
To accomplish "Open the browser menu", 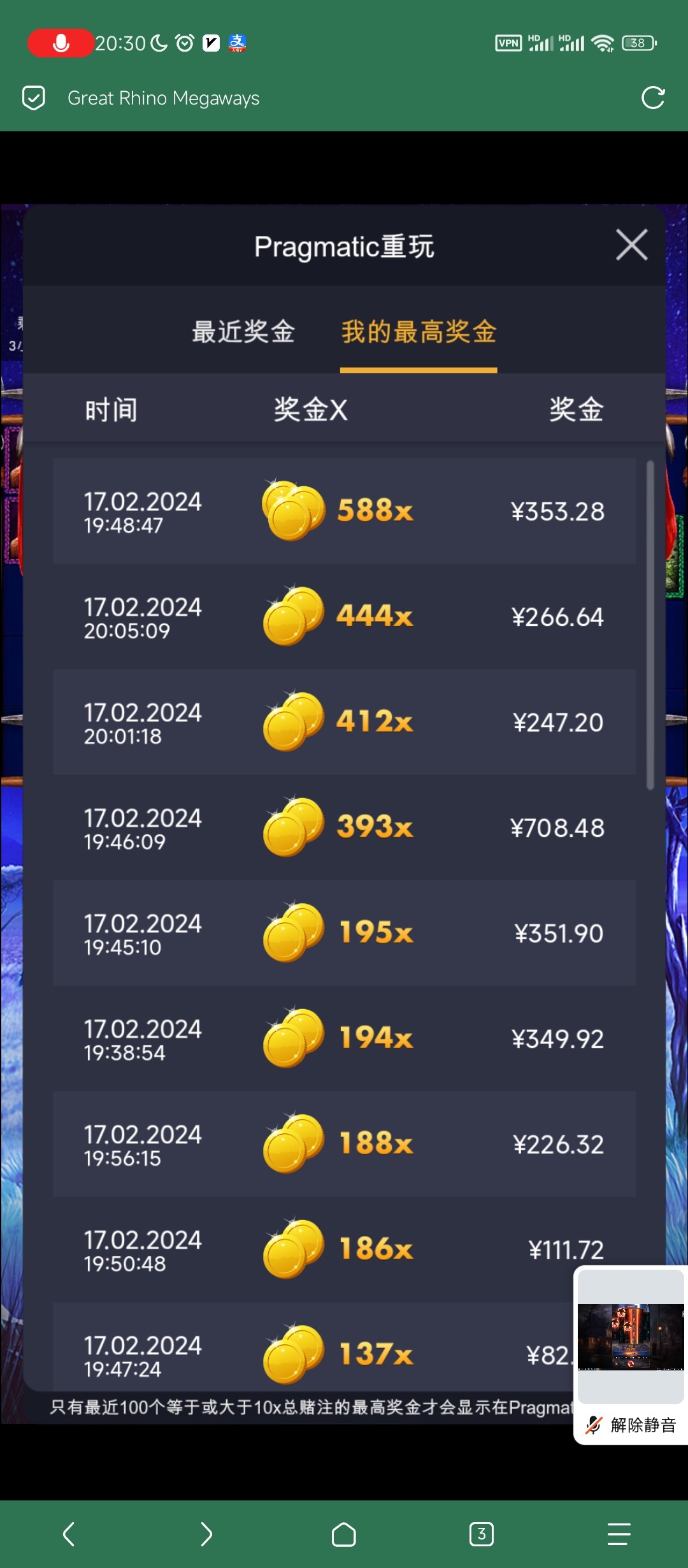I will click(619, 1534).
